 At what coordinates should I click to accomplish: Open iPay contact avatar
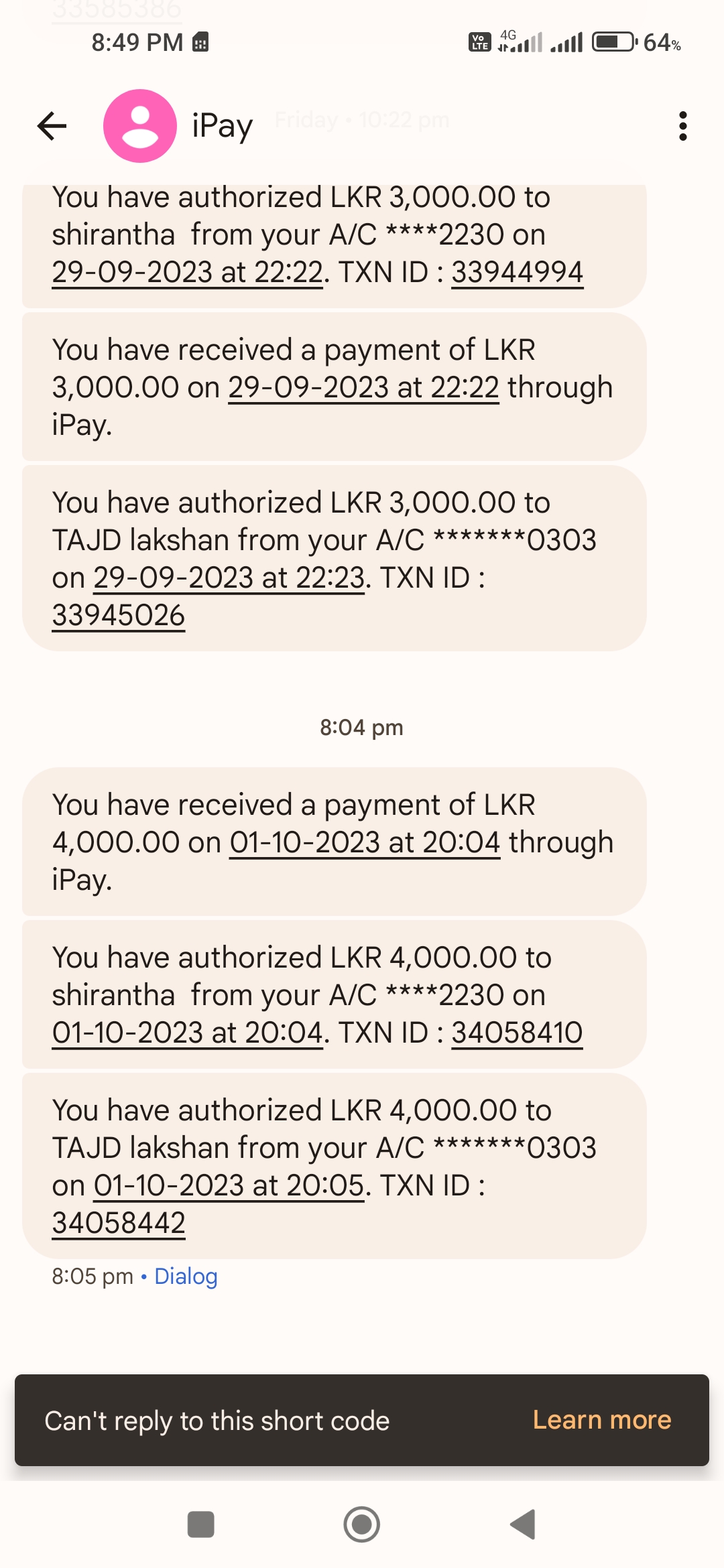pos(139,126)
